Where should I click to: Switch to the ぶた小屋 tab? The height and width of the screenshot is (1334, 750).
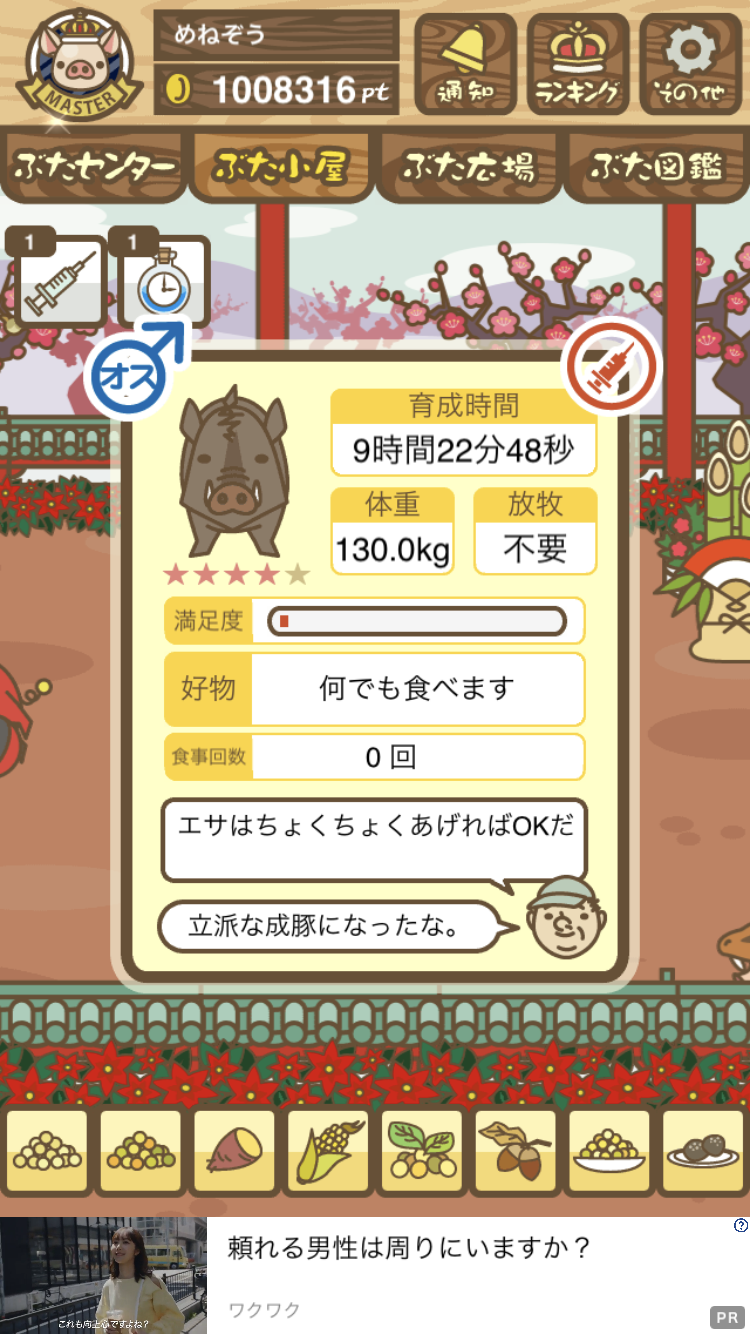click(280, 166)
